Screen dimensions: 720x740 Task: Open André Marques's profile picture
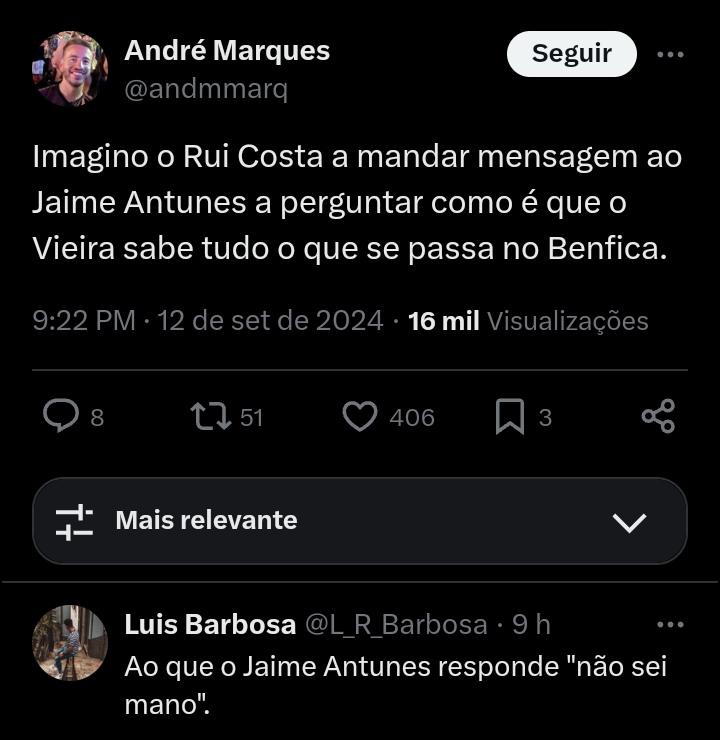[71, 68]
